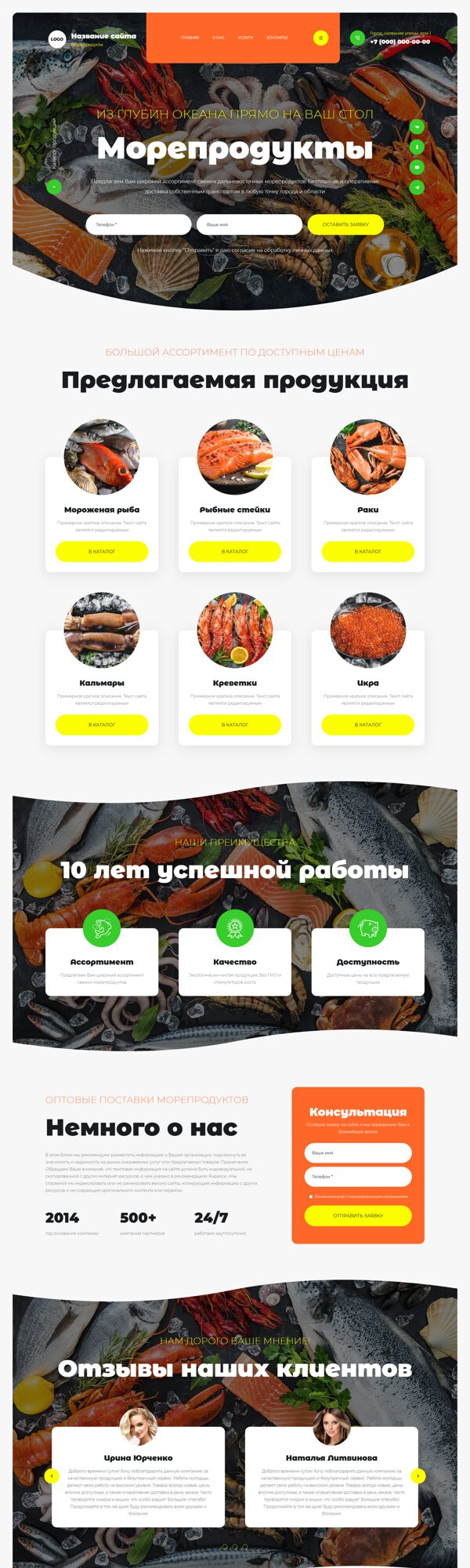Image resolution: width=470 pixels, height=1568 pixels.
Task: Open catalog for Рыбные стейки
Action: pyautogui.click(x=235, y=551)
